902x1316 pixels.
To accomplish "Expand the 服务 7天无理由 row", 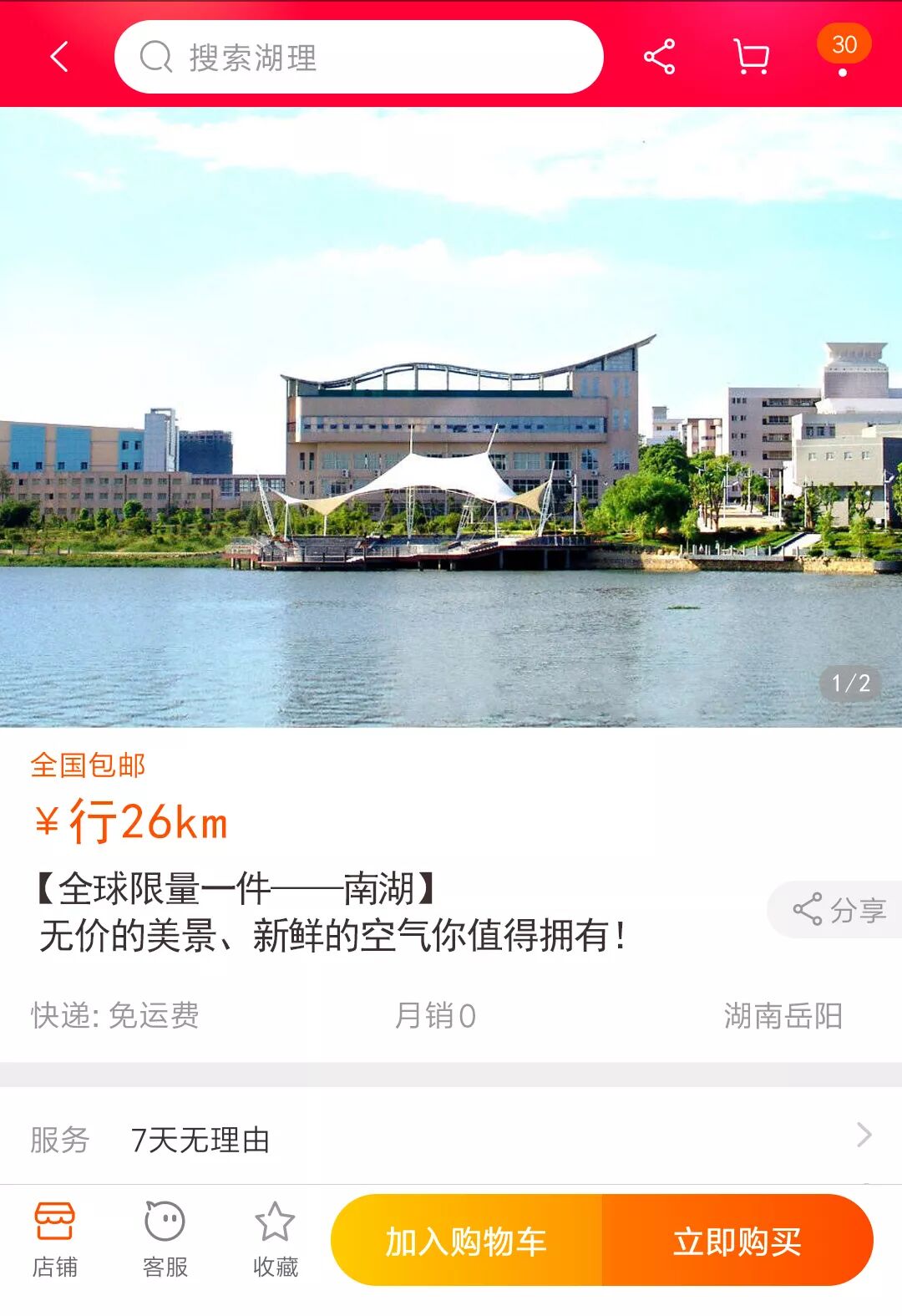I will pyautogui.click(x=451, y=1138).
